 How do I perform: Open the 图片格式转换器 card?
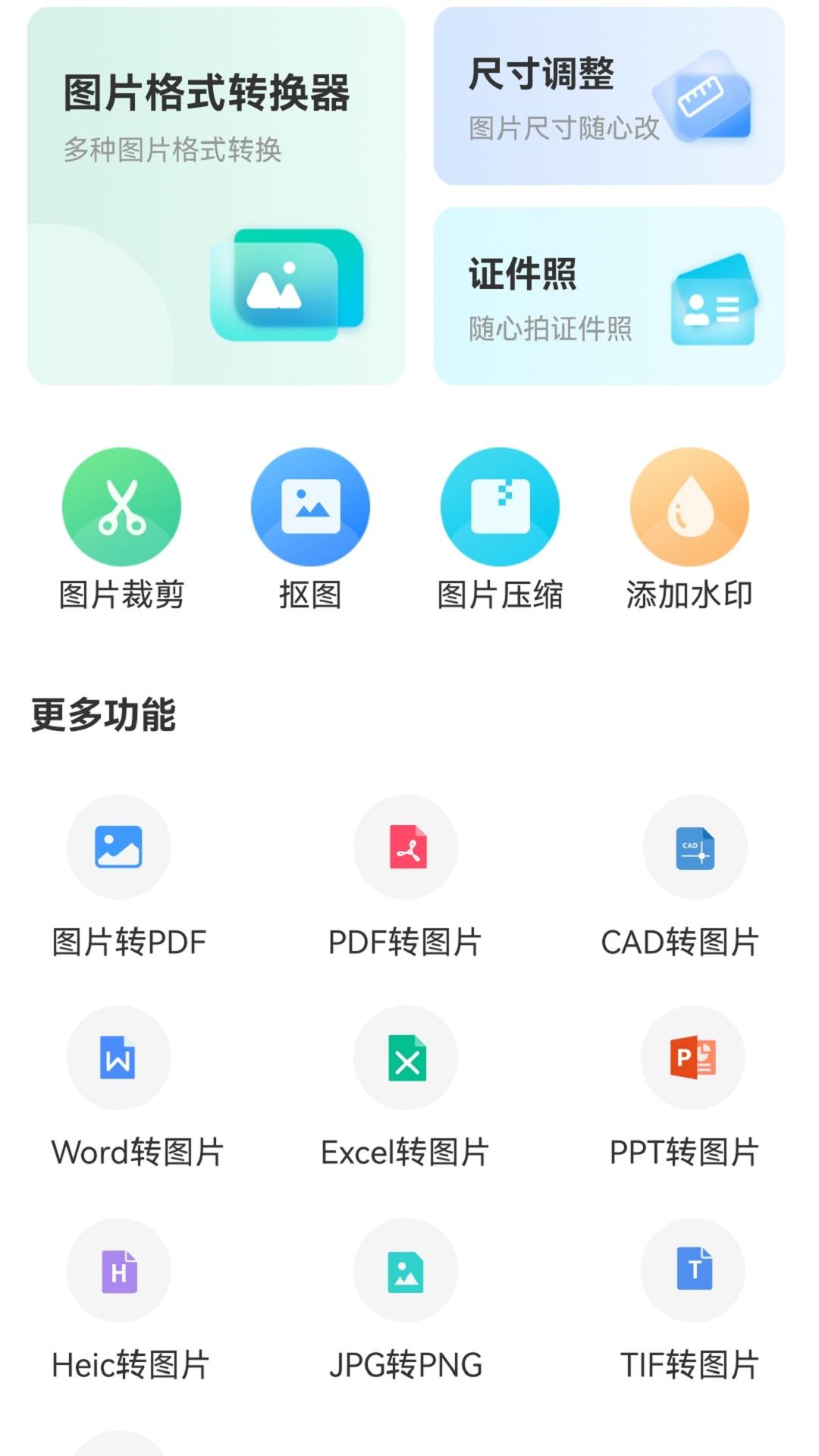tap(216, 196)
